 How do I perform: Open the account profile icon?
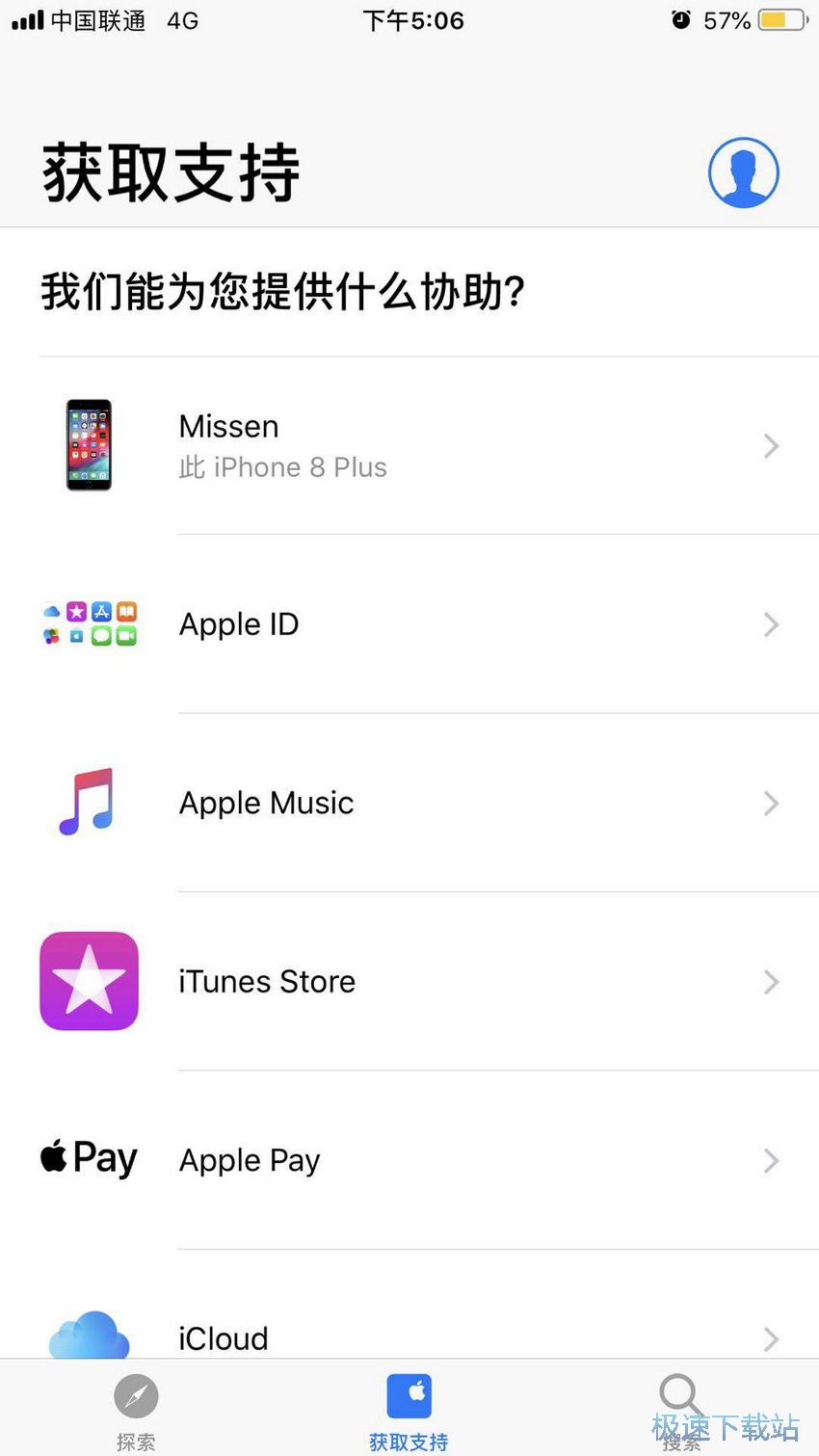[743, 173]
